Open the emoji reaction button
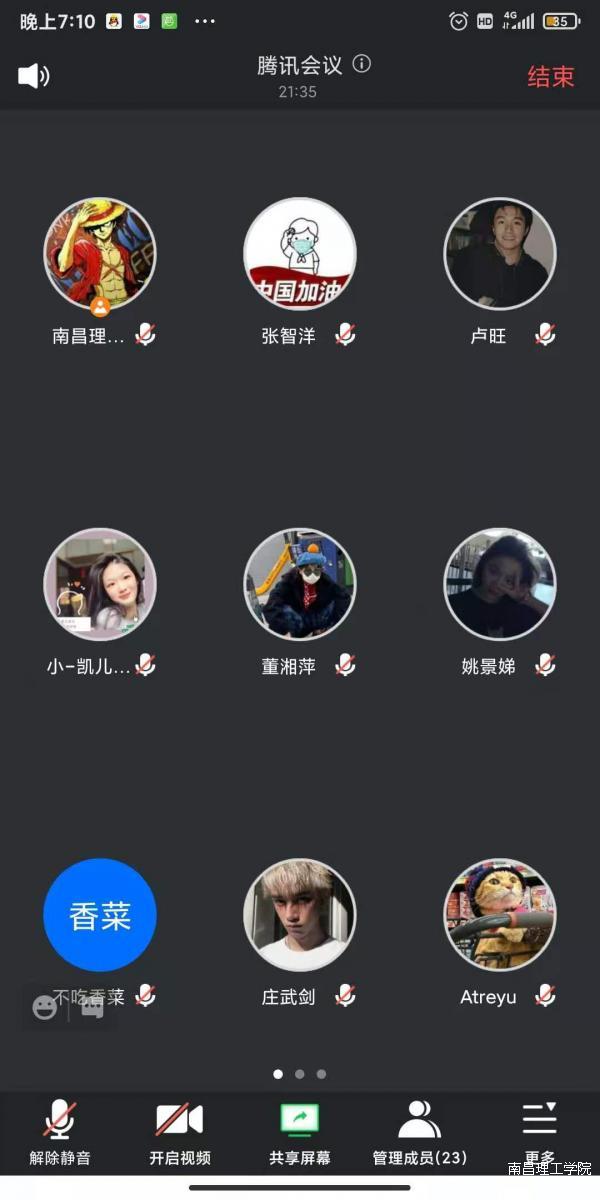Screen dimensions: 600x1200 click(45, 1007)
